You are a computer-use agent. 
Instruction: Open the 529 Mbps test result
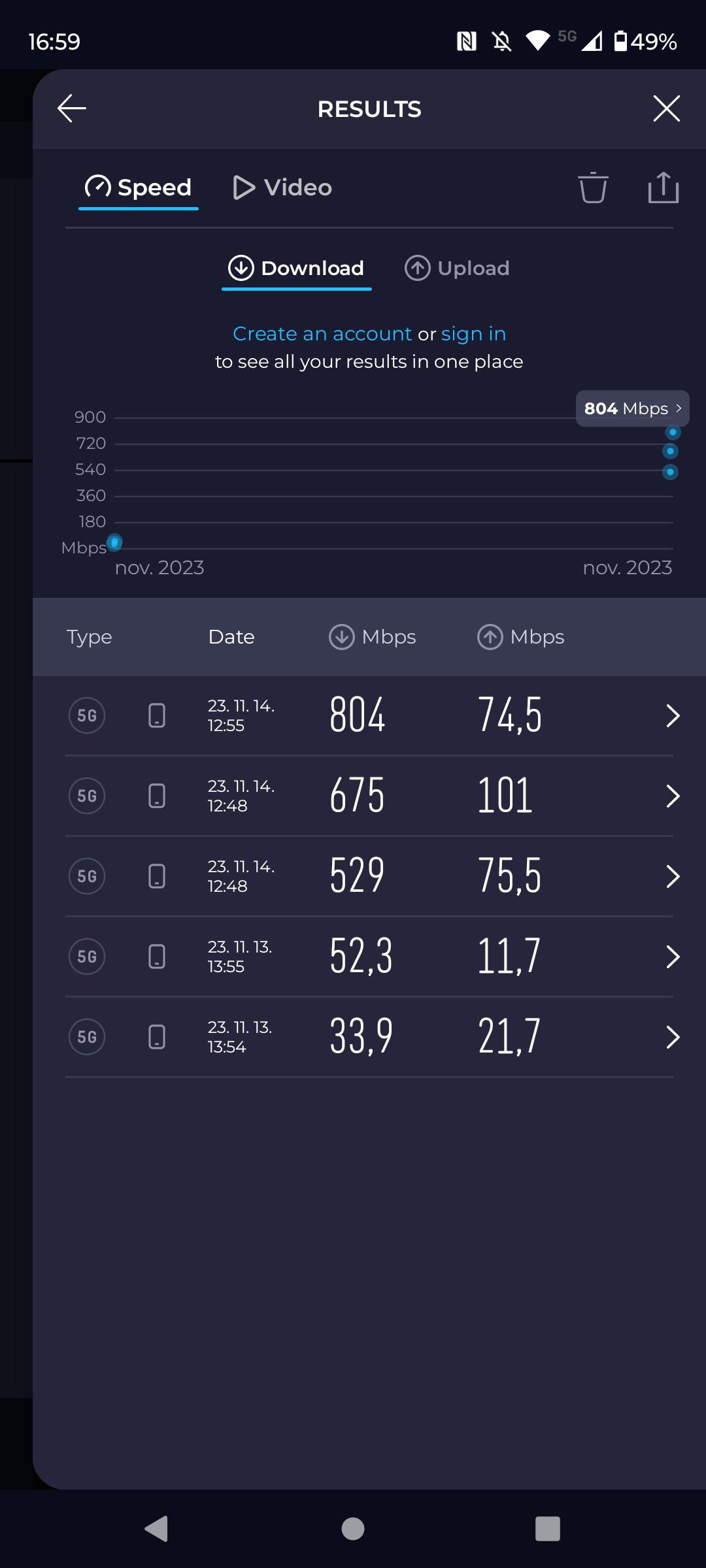tap(369, 877)
